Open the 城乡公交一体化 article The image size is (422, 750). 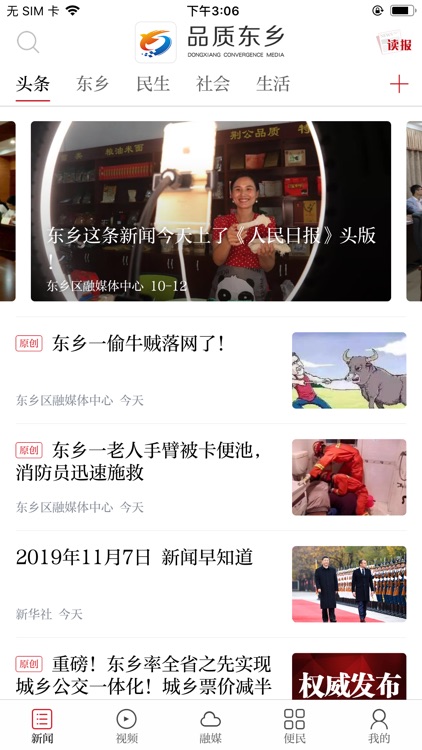pyautogui.click(x=211, y=673)
